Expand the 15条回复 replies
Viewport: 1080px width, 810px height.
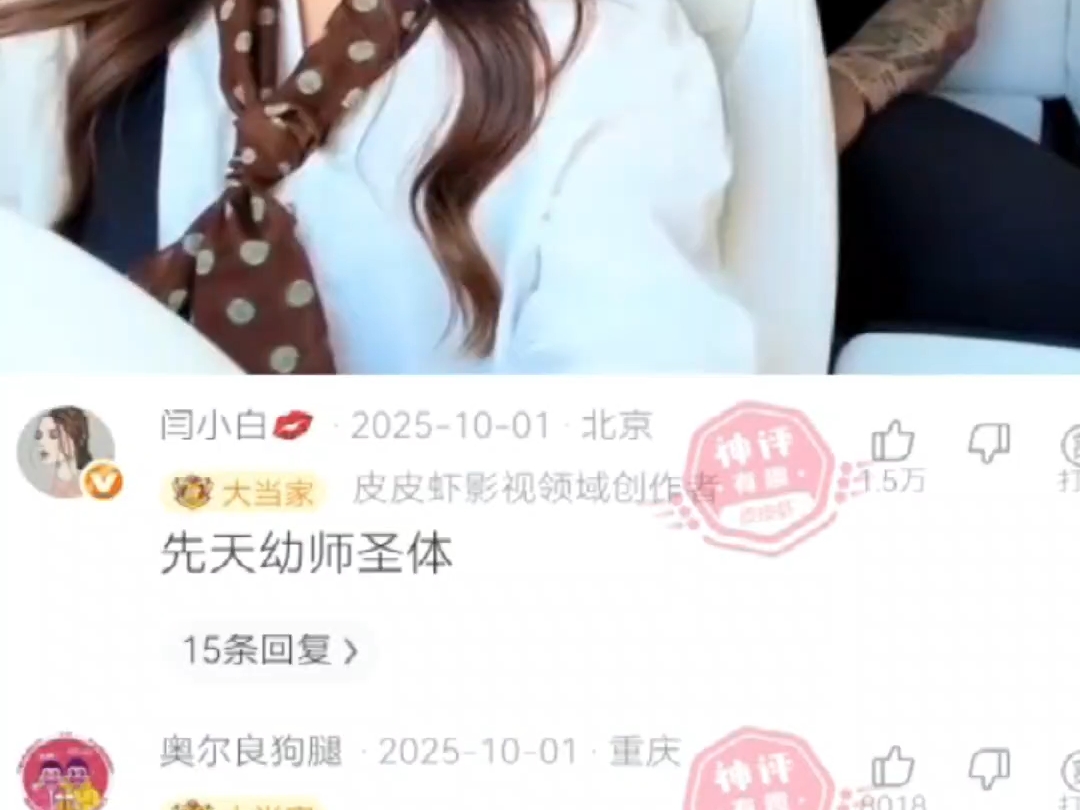point(268,651)
